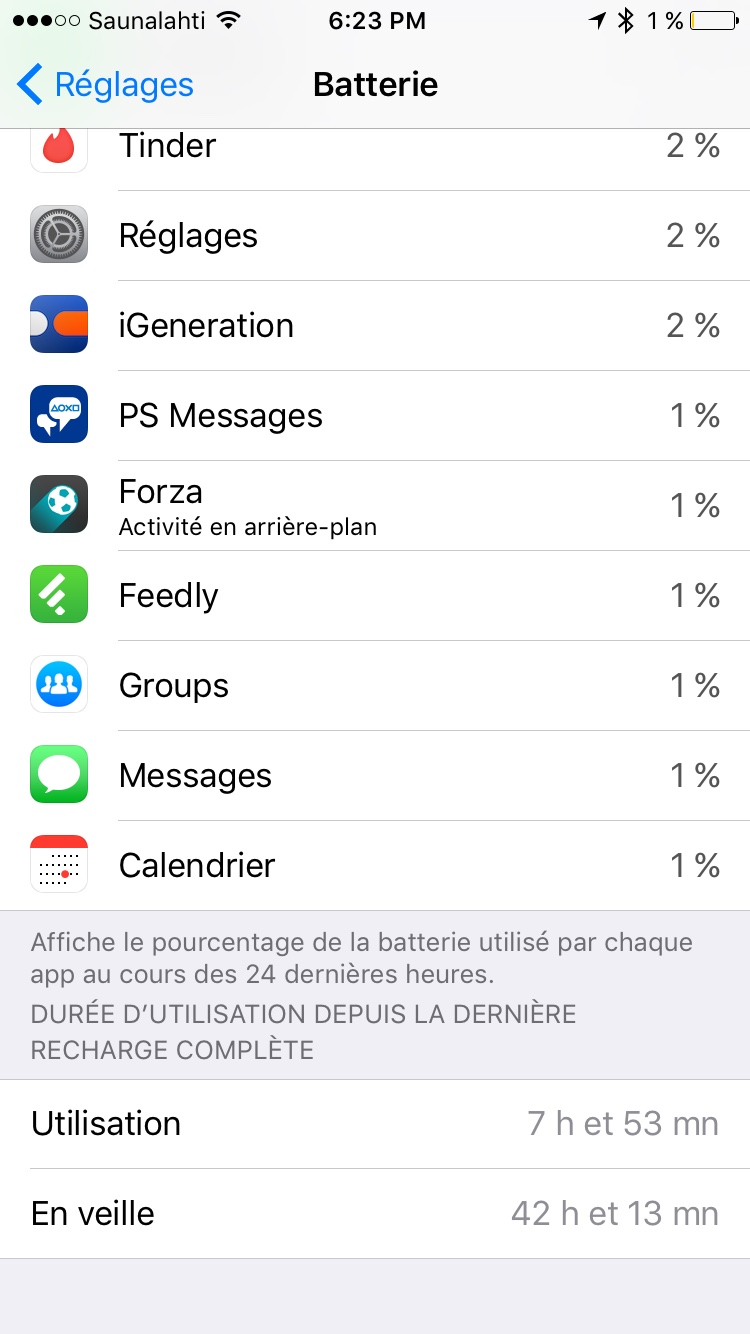Tap the Groups usage row
The height and width of the screenshot is (1334, 750).
375,686
